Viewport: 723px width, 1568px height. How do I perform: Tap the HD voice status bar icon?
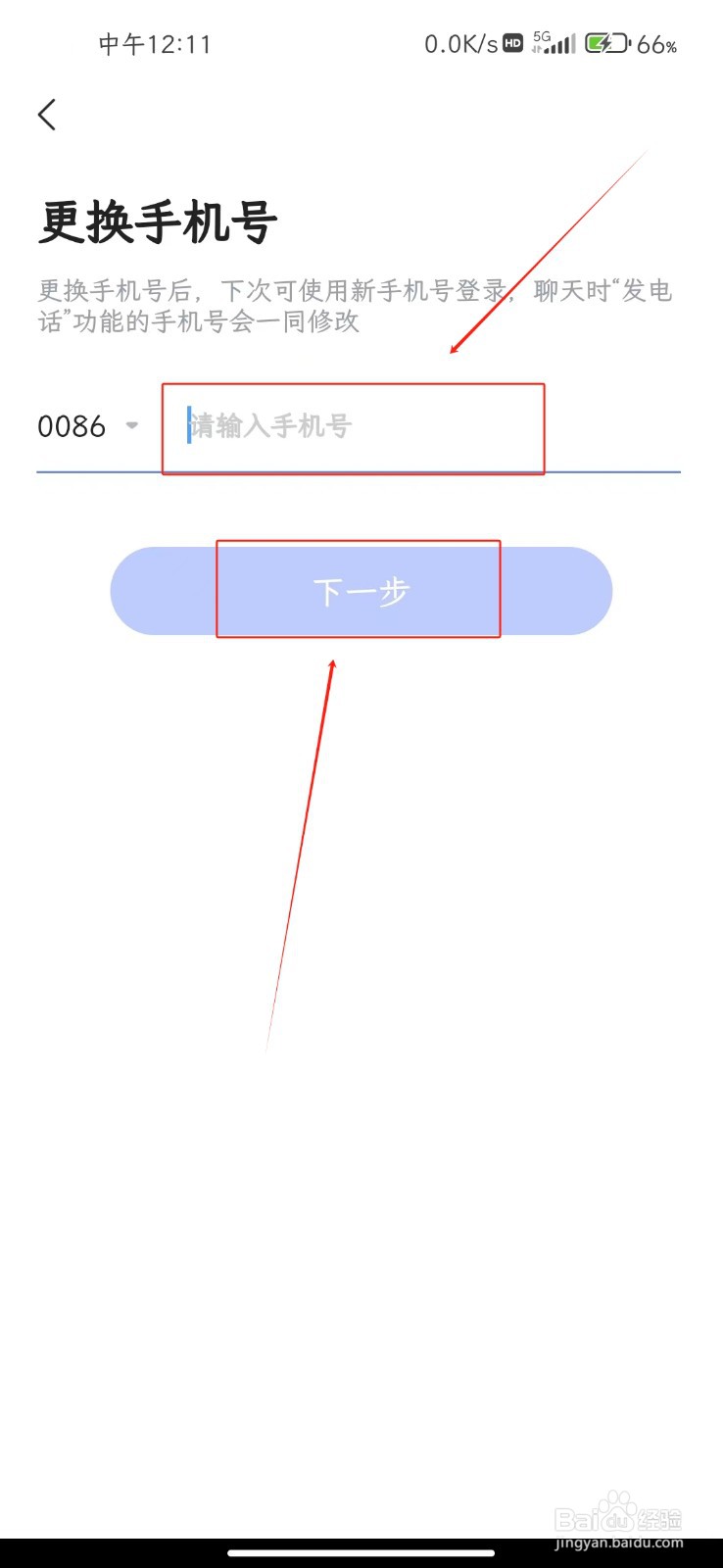click(511, 42)
